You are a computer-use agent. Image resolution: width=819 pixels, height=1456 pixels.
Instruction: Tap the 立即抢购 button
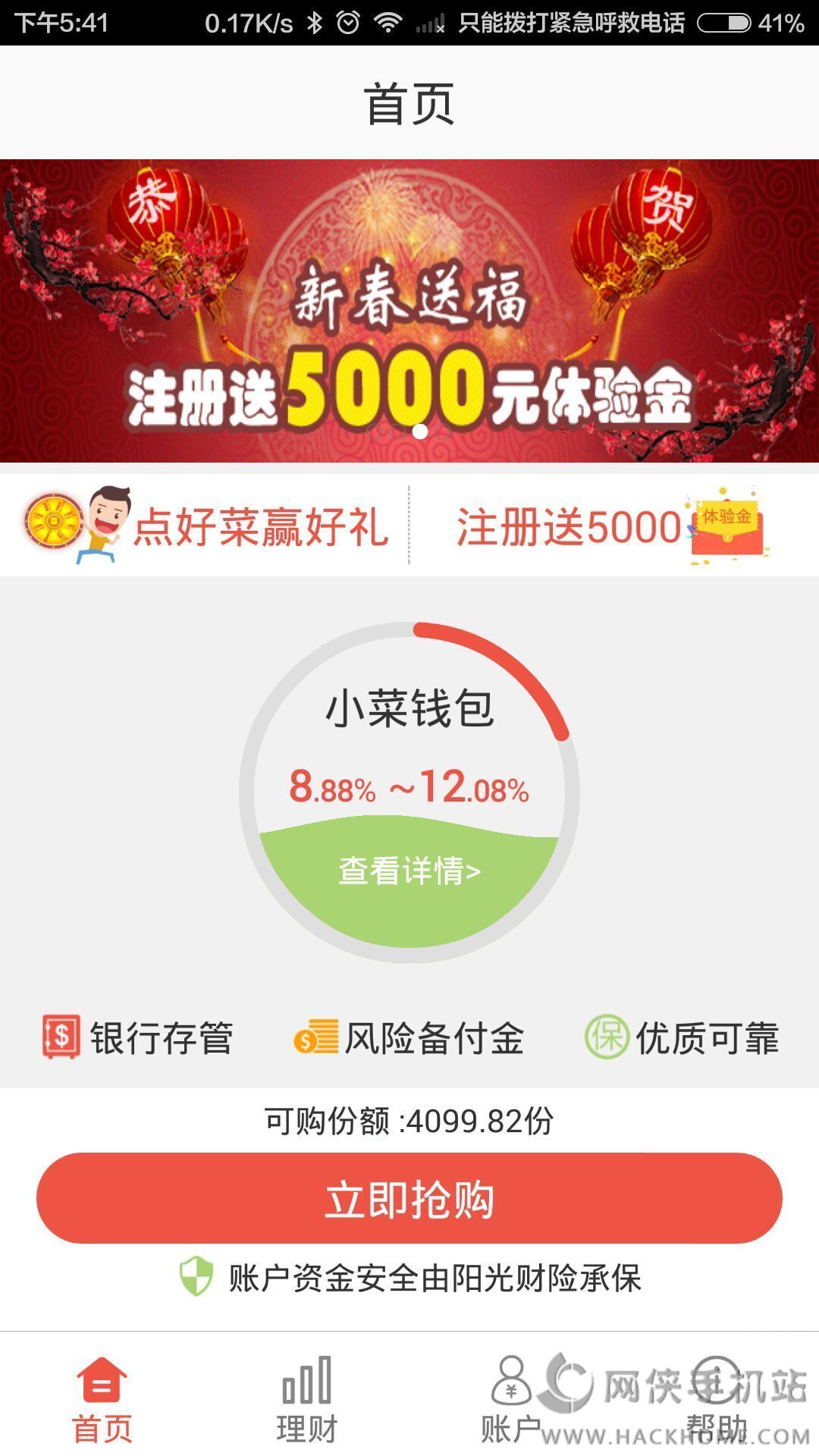tap(409, 1198)
